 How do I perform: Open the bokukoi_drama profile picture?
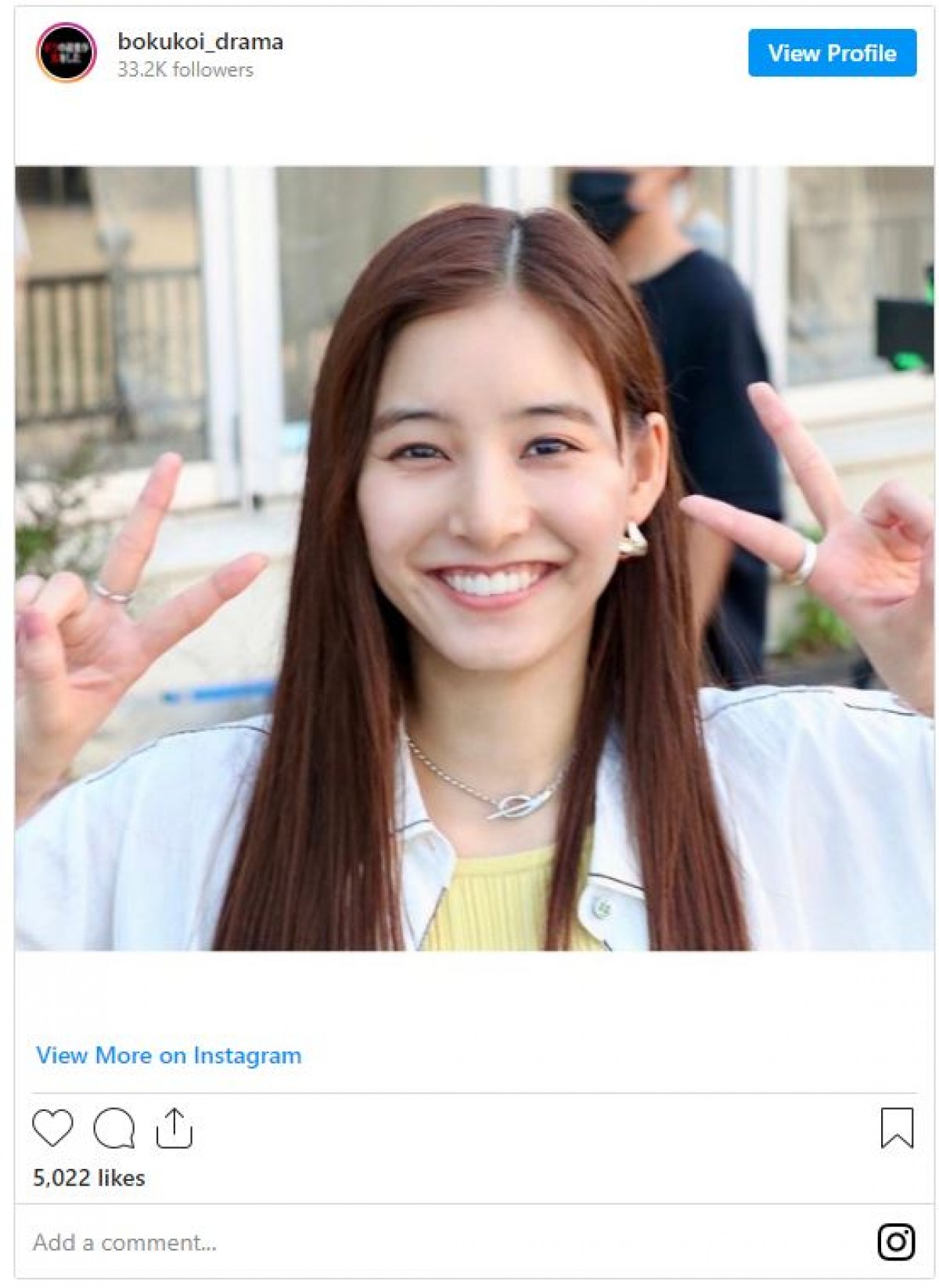tap(66, 52)
